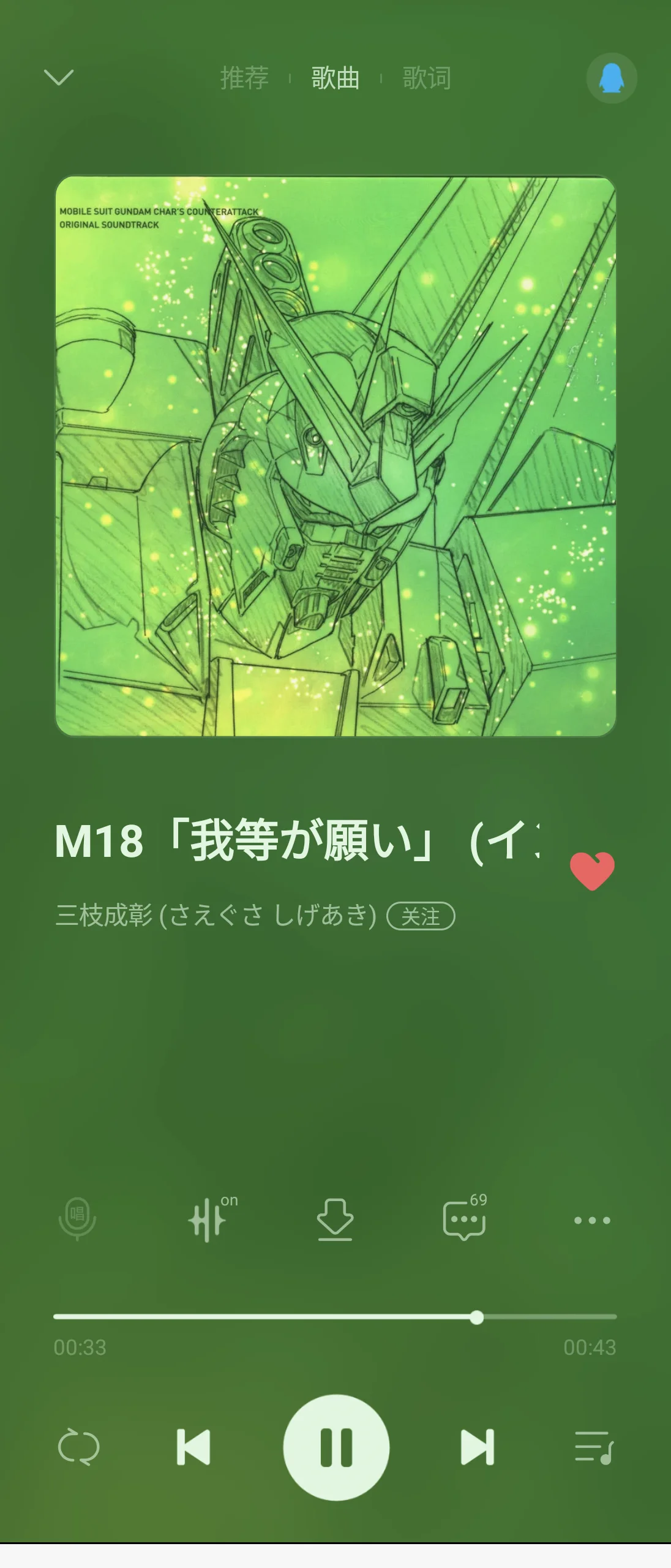Collapse the player with the down chevron
Screen dimensions: 671x1568
click(x=59, y=78)
